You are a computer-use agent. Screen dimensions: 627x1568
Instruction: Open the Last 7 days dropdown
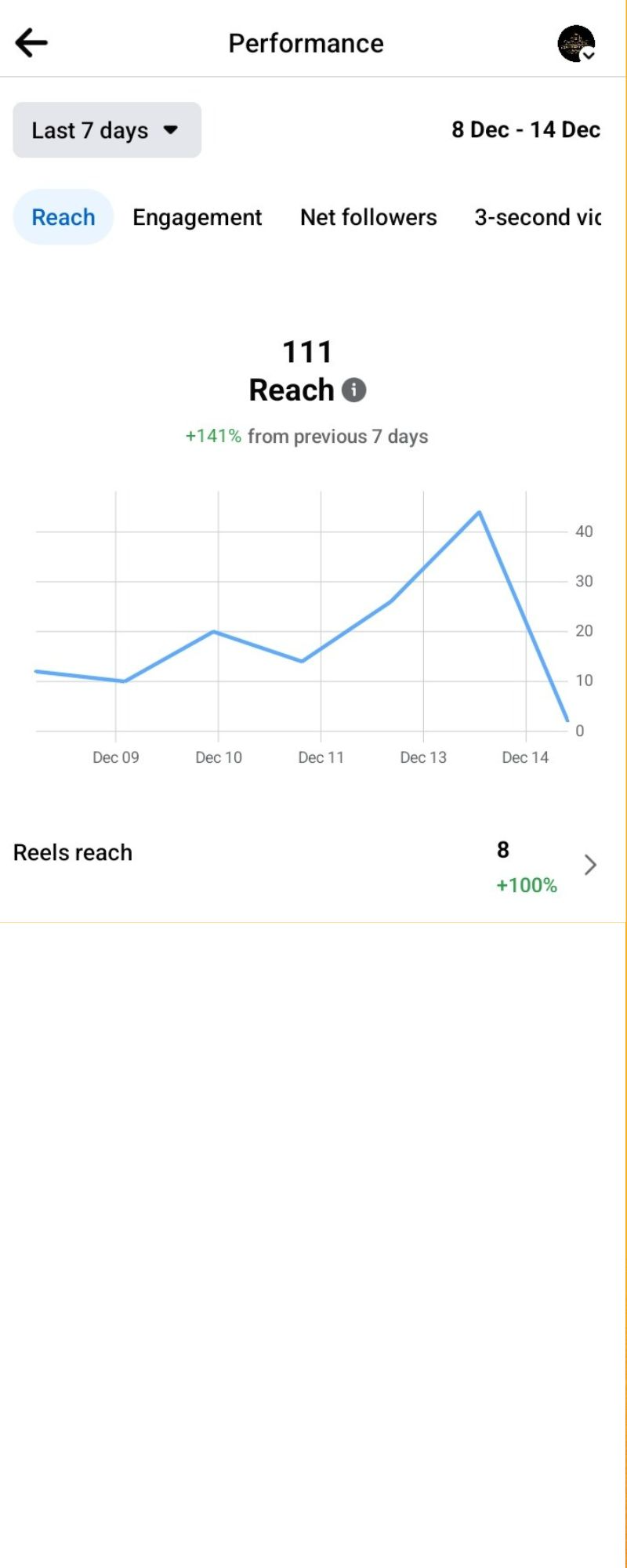[x=107, y=130]
